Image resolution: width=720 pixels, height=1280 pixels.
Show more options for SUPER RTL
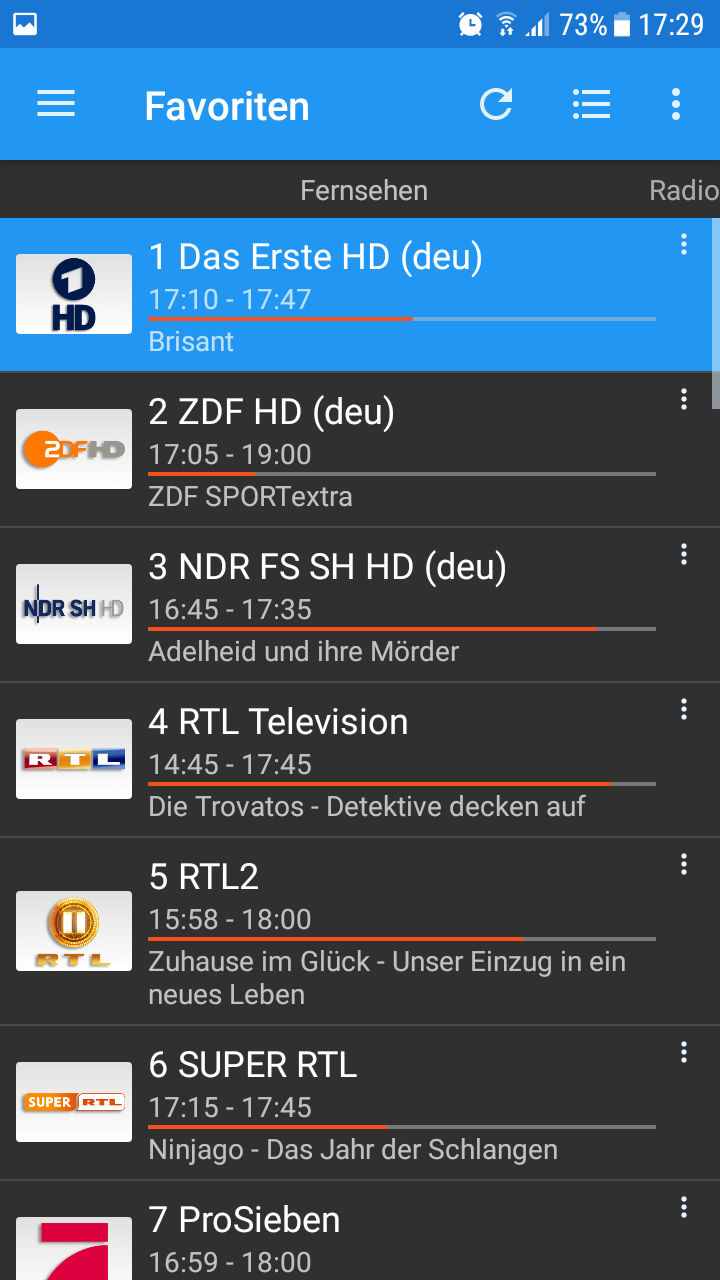pos(684,1052)
